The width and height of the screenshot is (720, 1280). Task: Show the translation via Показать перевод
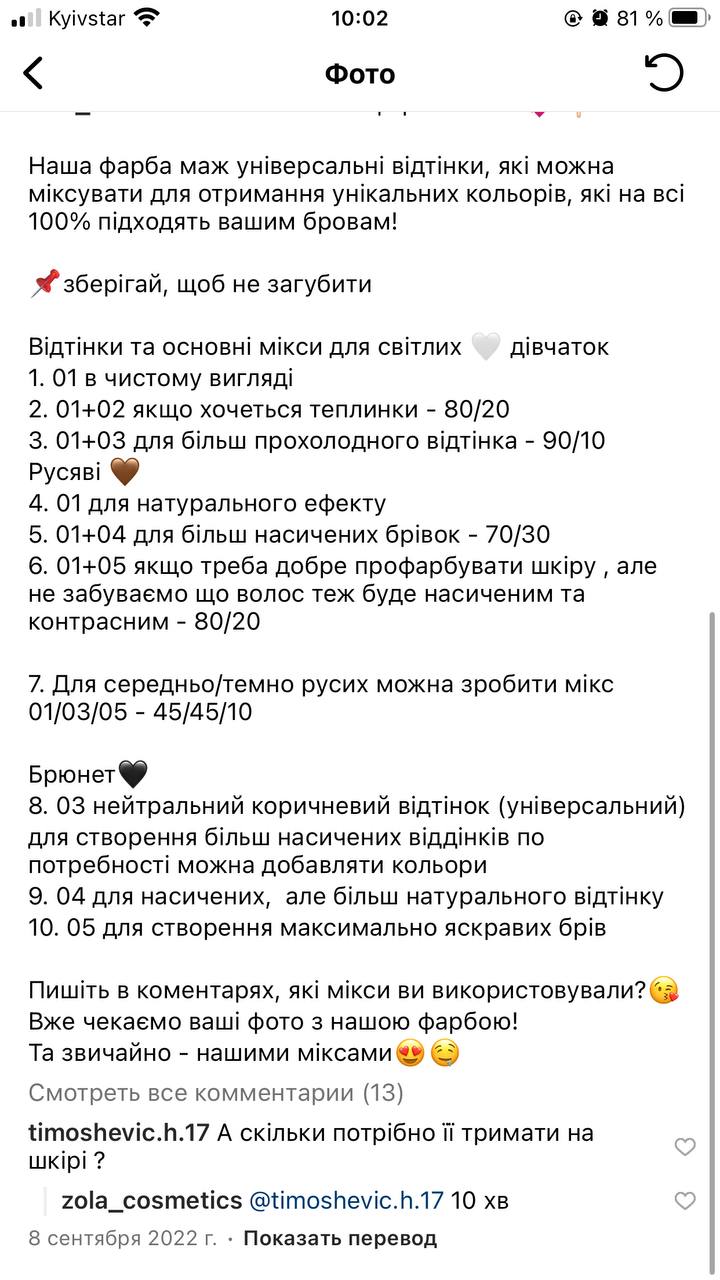340,1238
